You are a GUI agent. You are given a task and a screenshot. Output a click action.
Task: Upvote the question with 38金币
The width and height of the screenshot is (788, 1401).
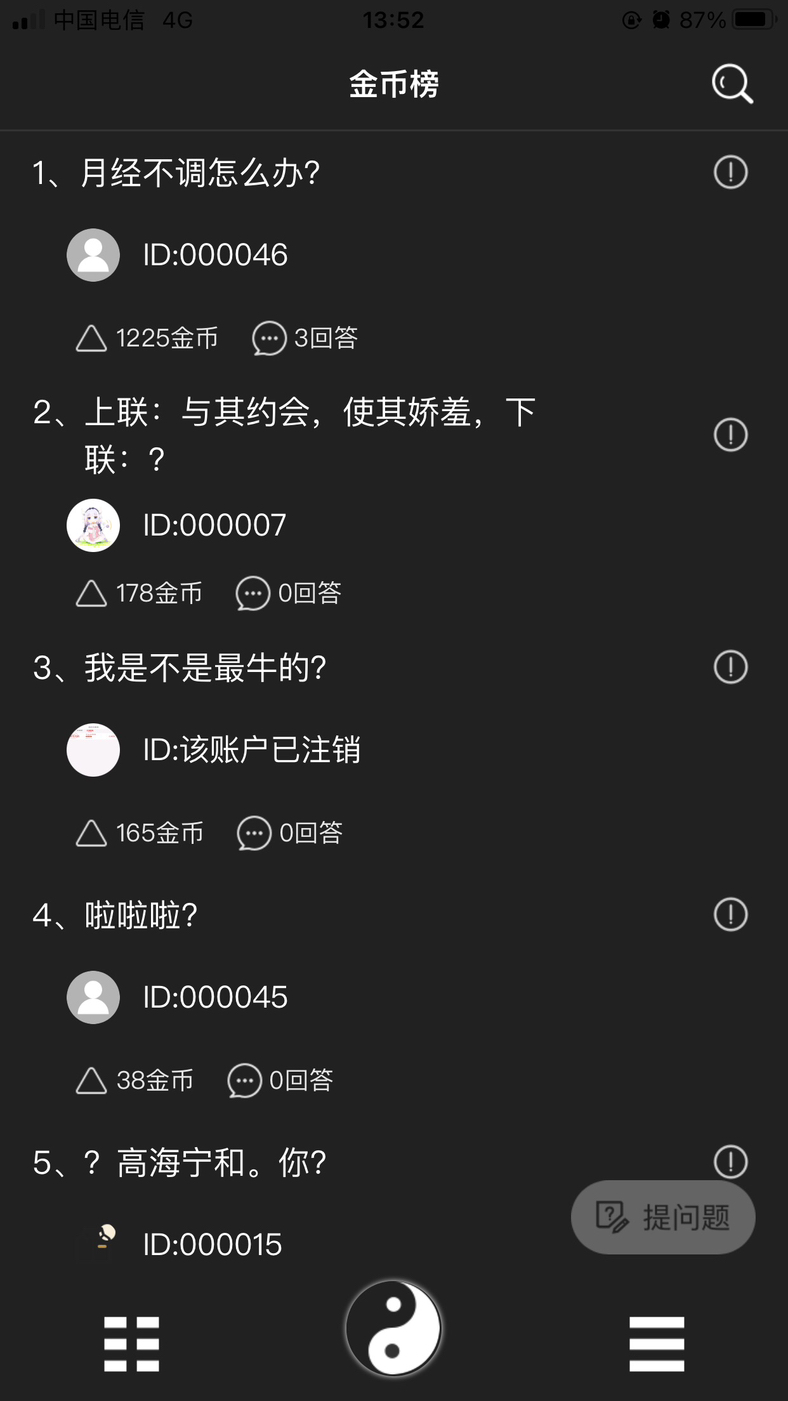click(x=92, y=1081)
